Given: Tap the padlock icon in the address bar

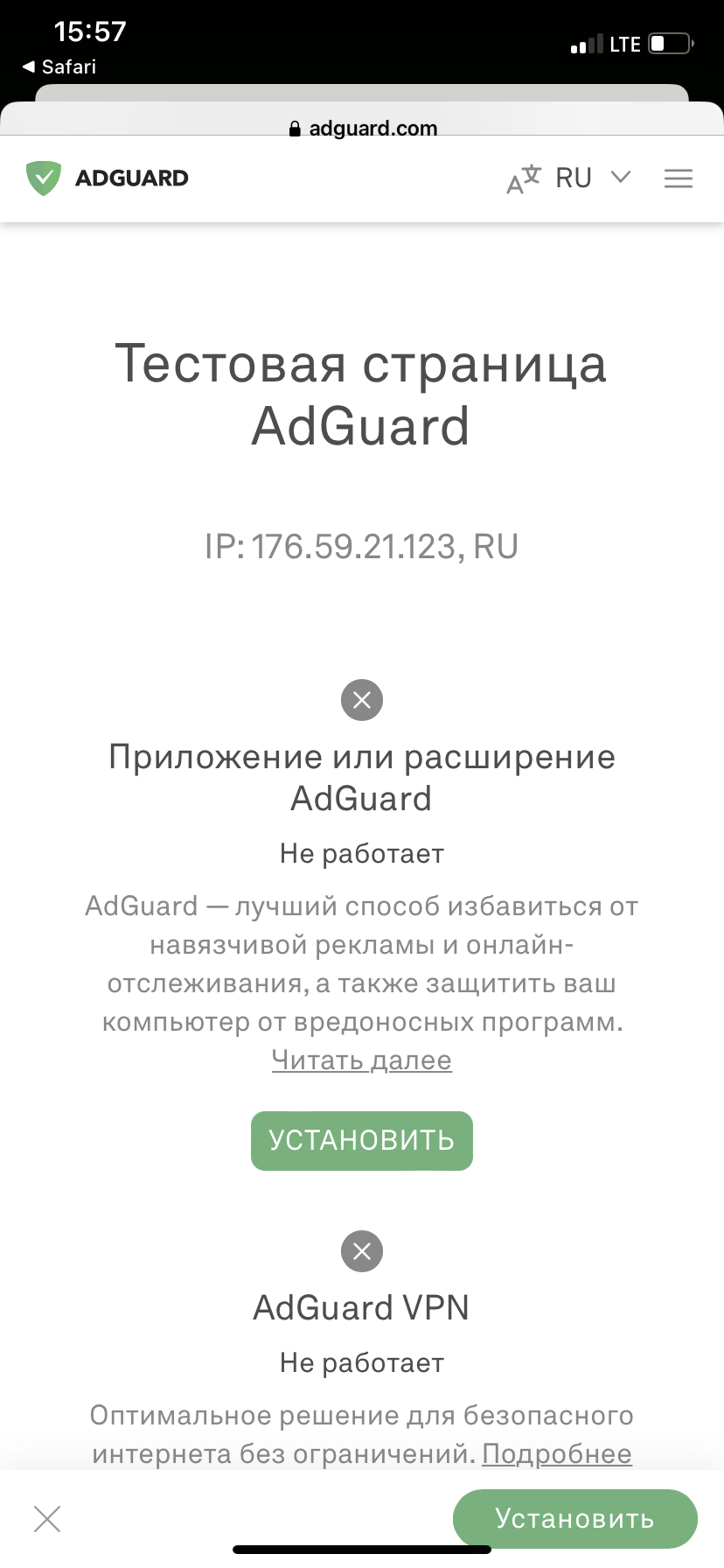Looking at the screenshot, I should 295,128.
